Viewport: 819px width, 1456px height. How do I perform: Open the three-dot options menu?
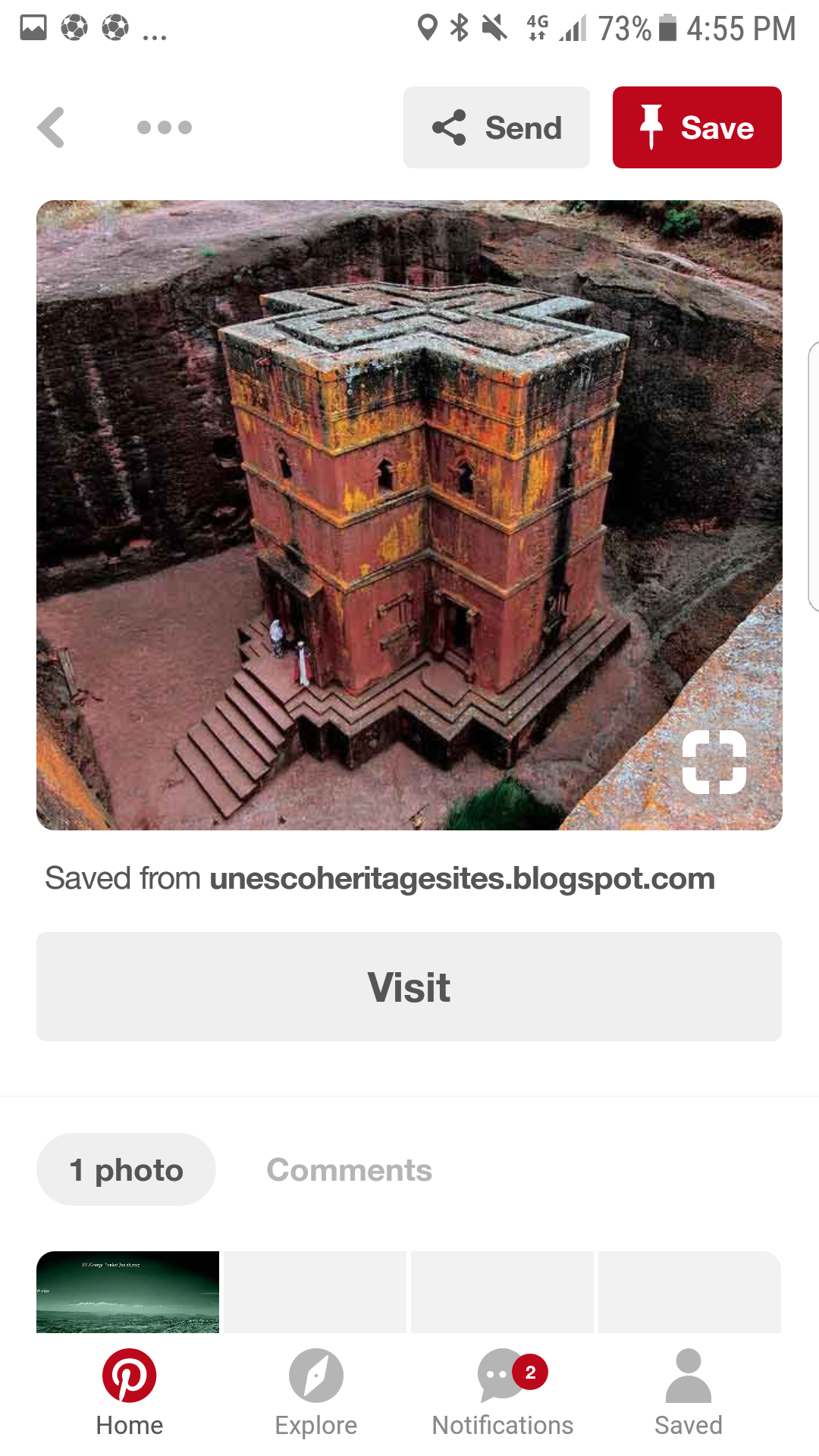164,127
